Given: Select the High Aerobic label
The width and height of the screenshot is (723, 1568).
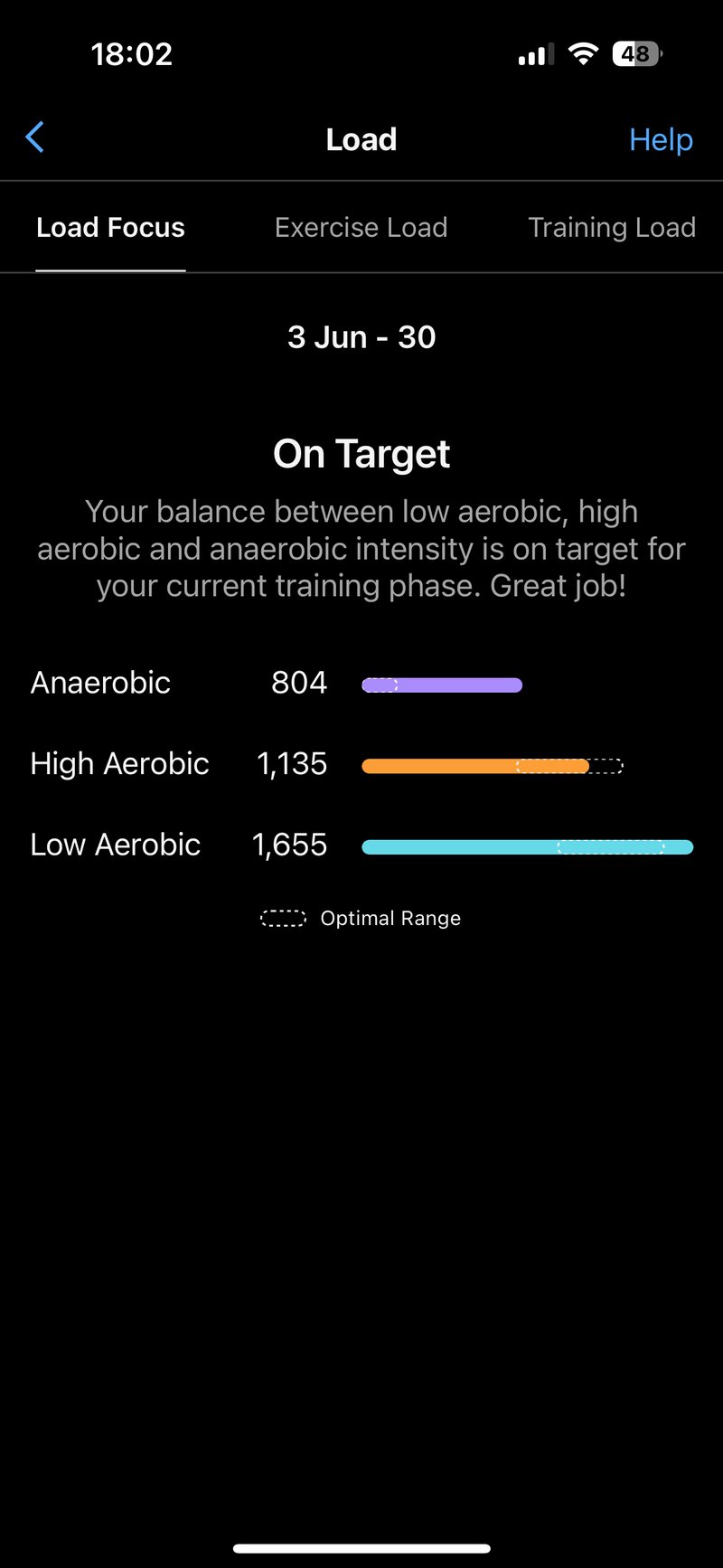Looking at the screenshot, I should point(118,764).
